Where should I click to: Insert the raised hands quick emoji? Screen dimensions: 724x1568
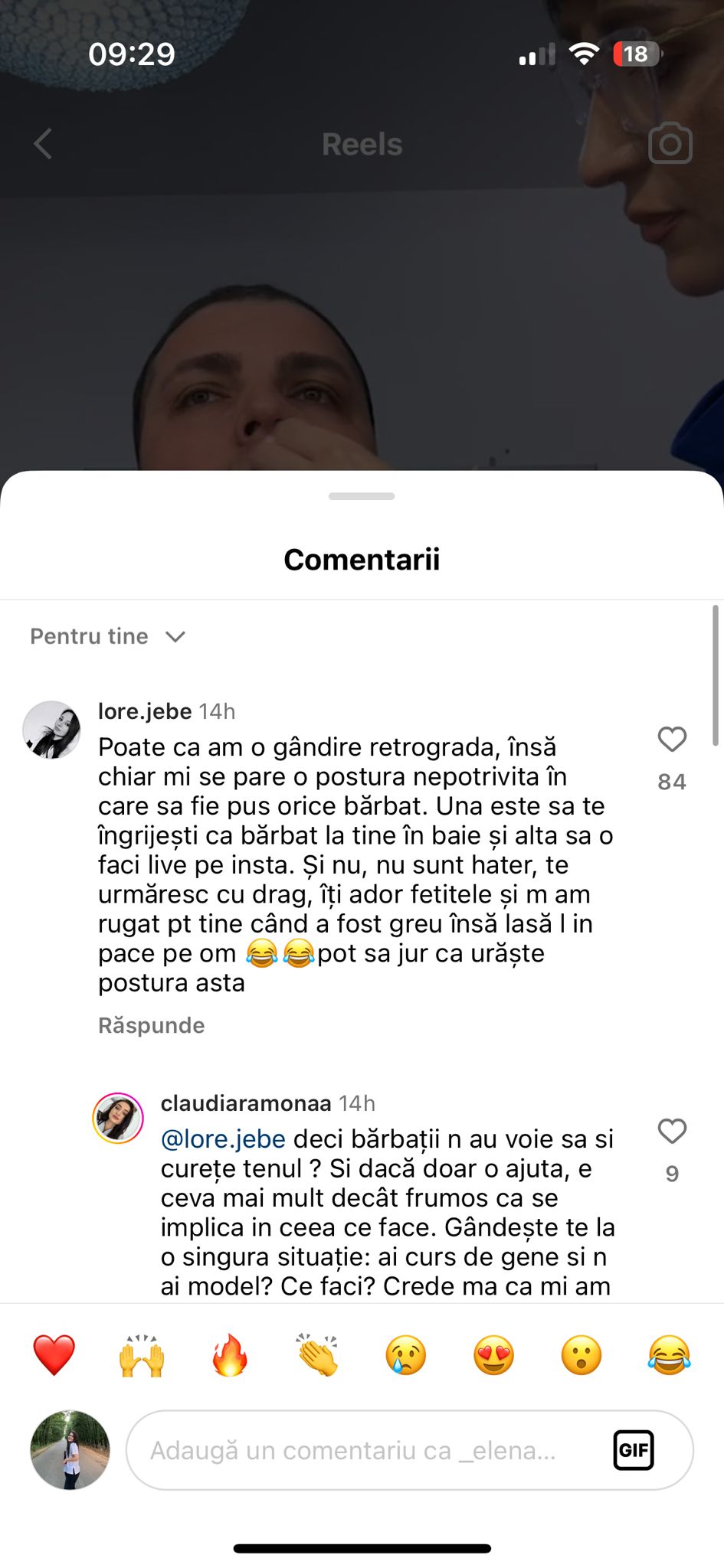coord(142,1355)
